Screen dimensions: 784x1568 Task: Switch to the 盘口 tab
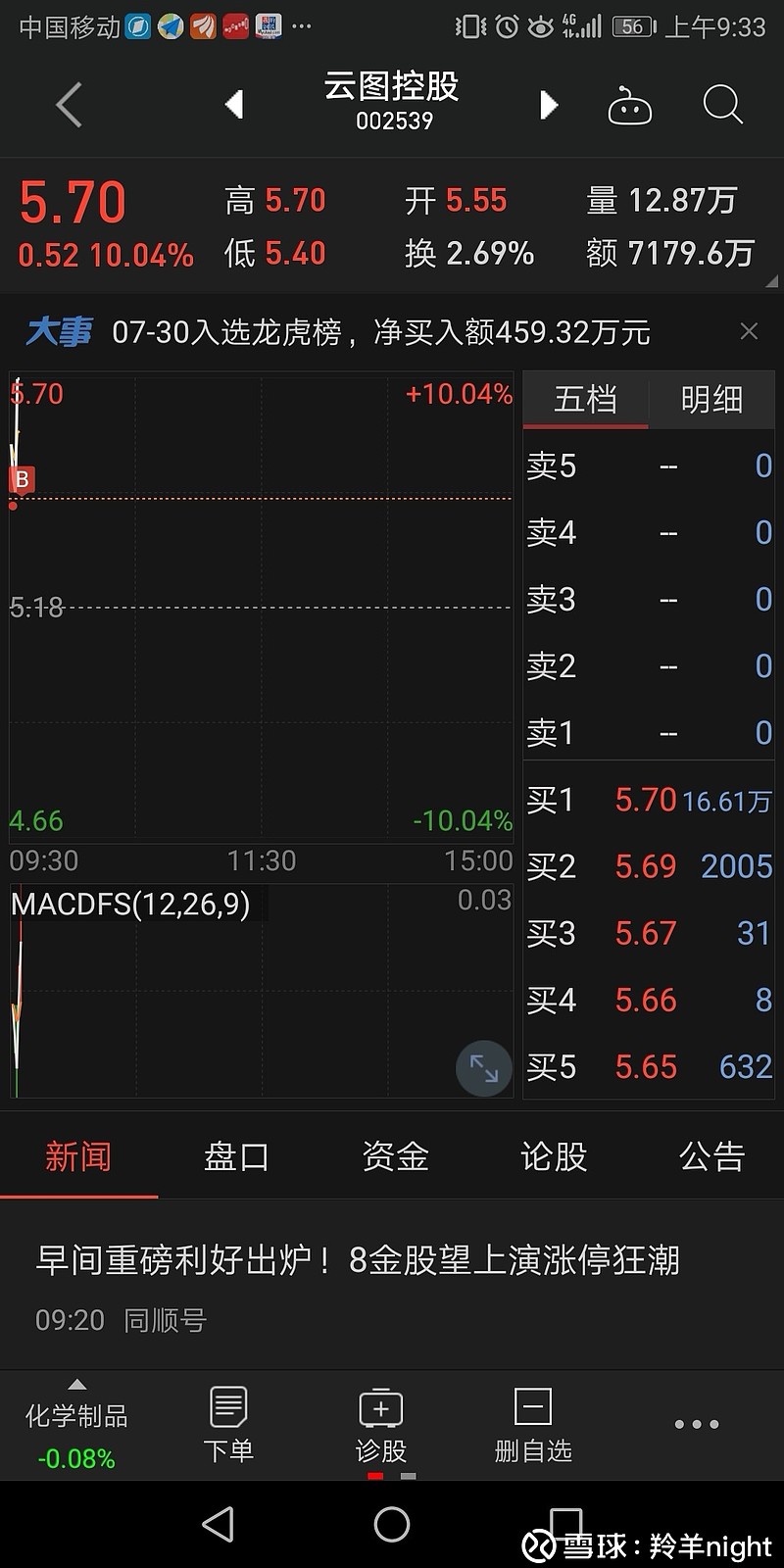236,1156
